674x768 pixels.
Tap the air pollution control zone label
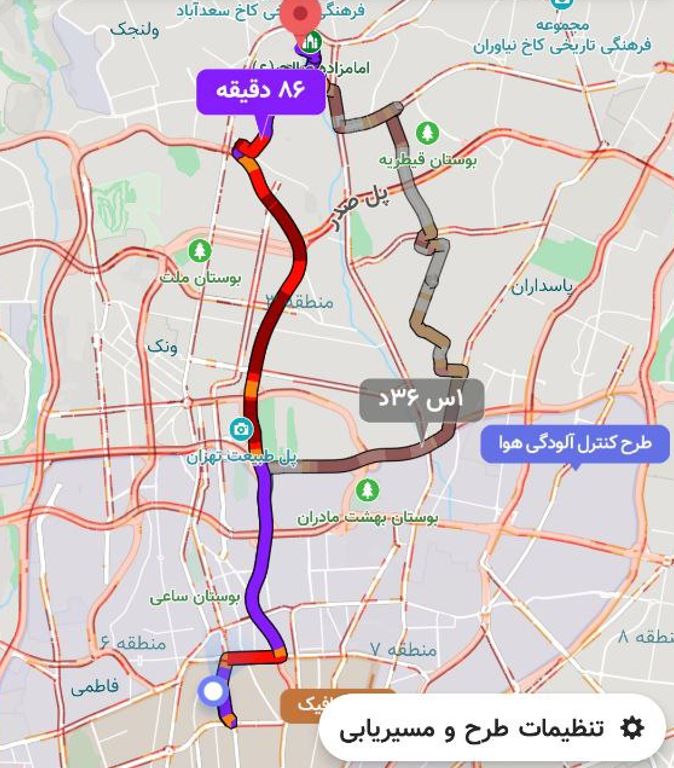574,442
